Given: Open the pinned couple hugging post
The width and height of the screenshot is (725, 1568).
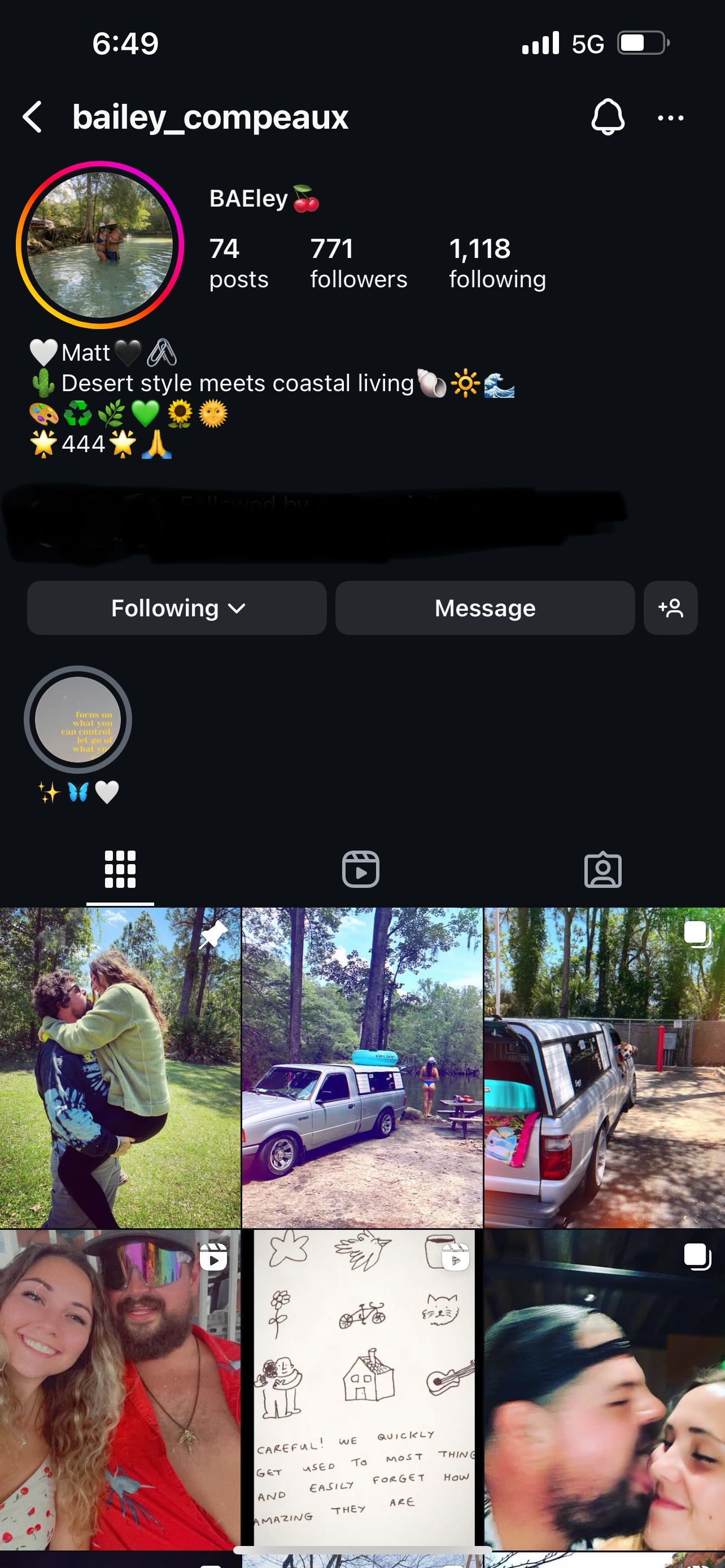Looking at the screenshot, I should (x=120, y=1068).
